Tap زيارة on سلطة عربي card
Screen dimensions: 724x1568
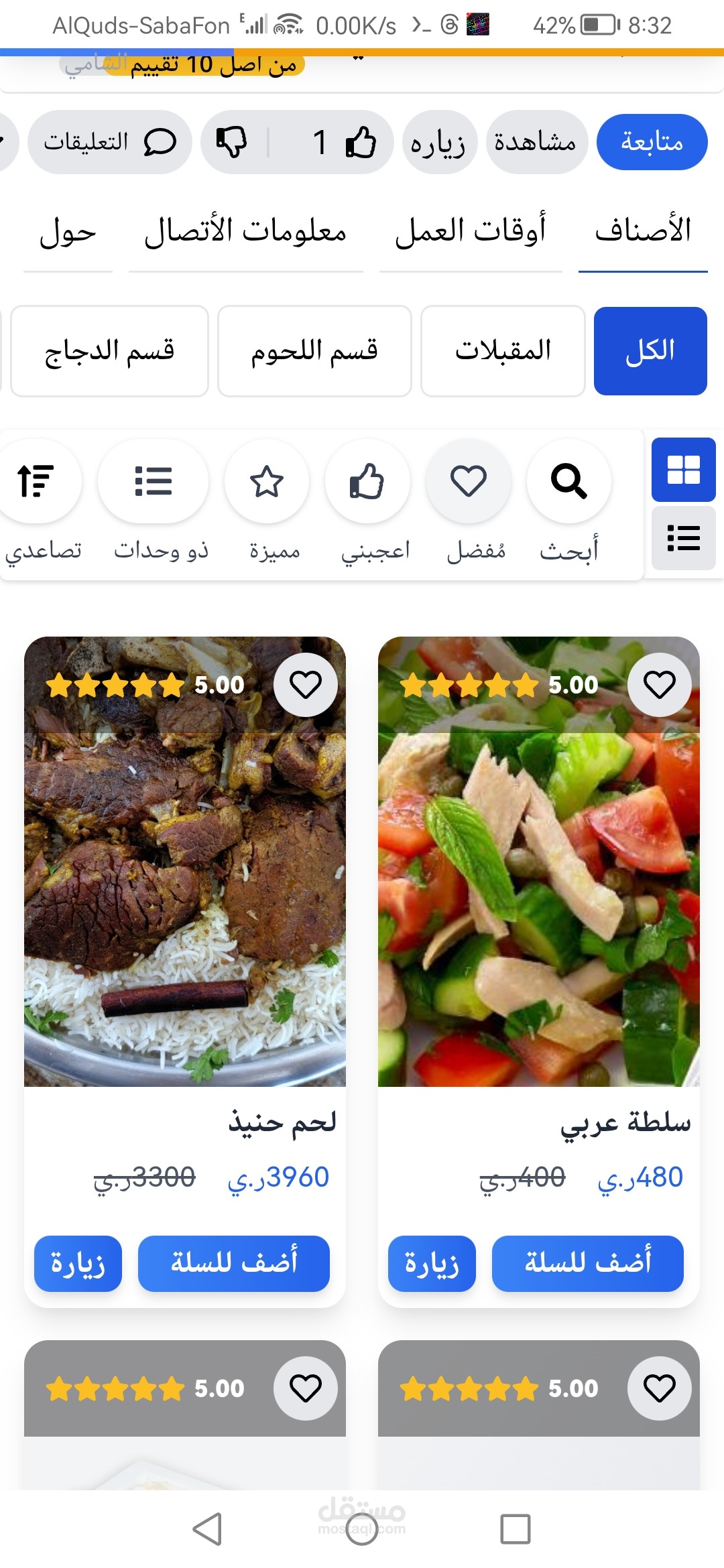[x=432, y=1263]
